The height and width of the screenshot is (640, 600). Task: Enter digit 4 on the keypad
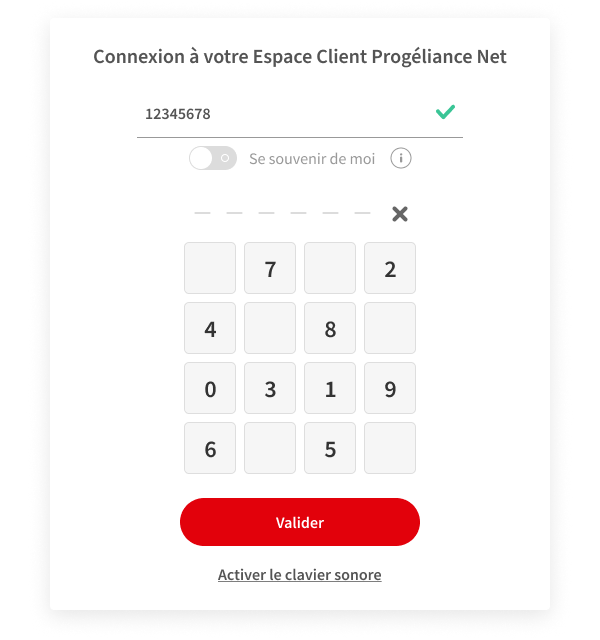pyautogui.click(x=210, y=328)
